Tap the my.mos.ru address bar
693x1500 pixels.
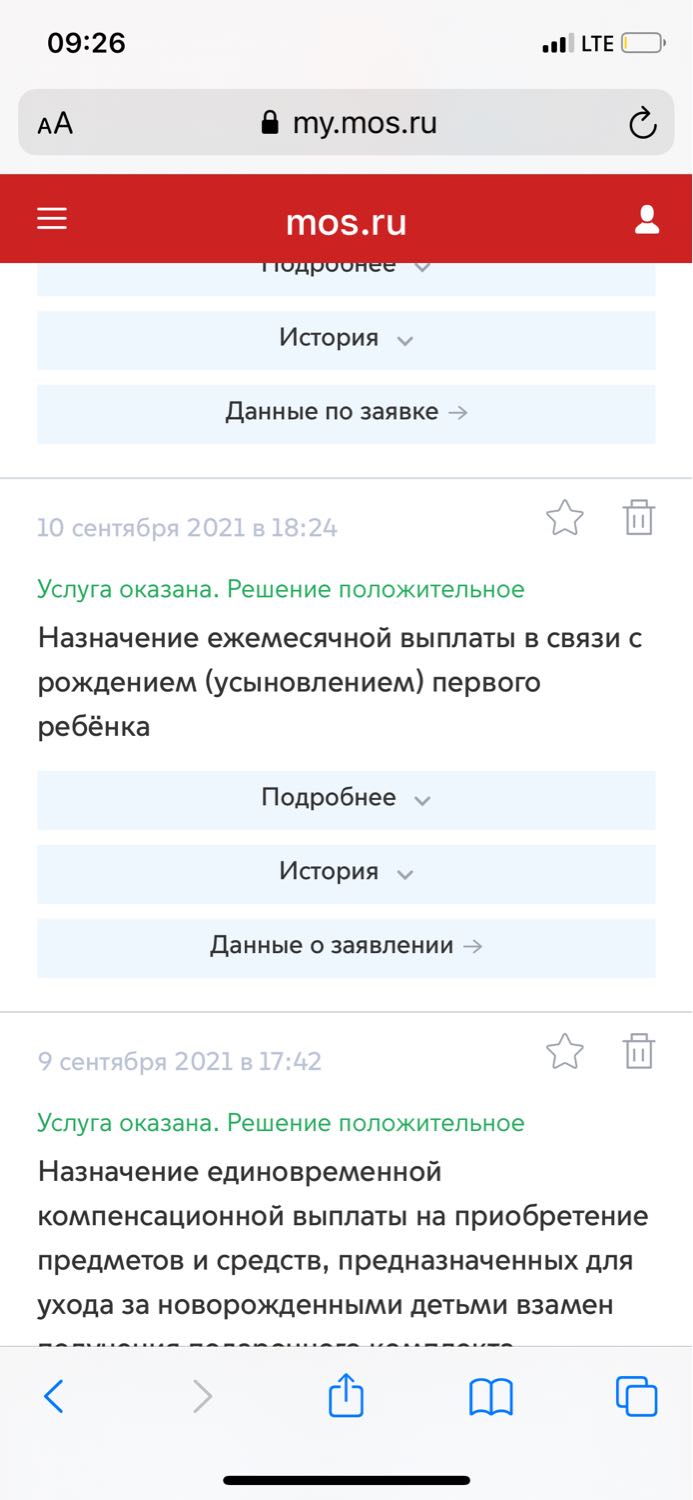click(346, 123)
